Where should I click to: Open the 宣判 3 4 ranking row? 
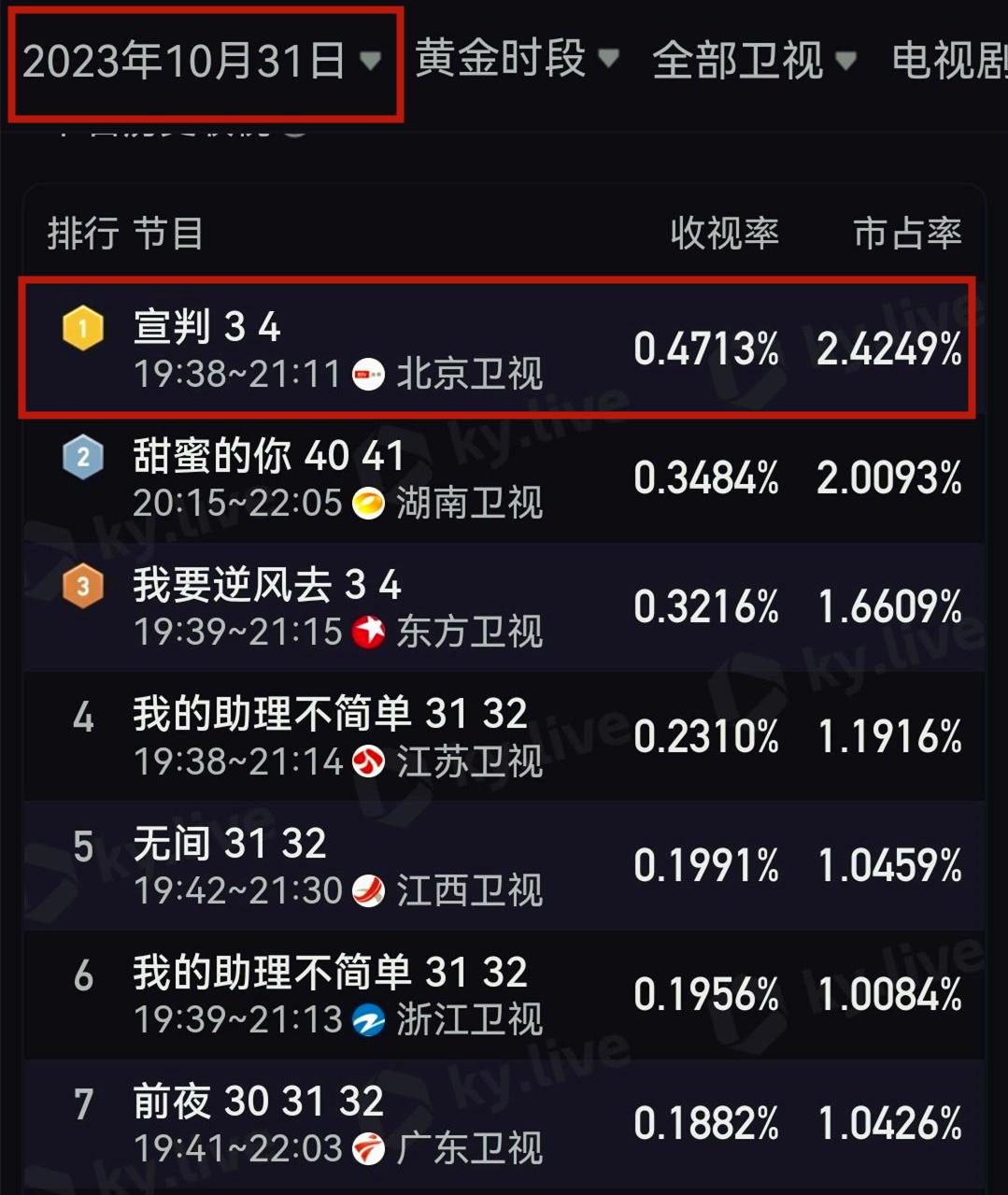(x=500, y=349)
